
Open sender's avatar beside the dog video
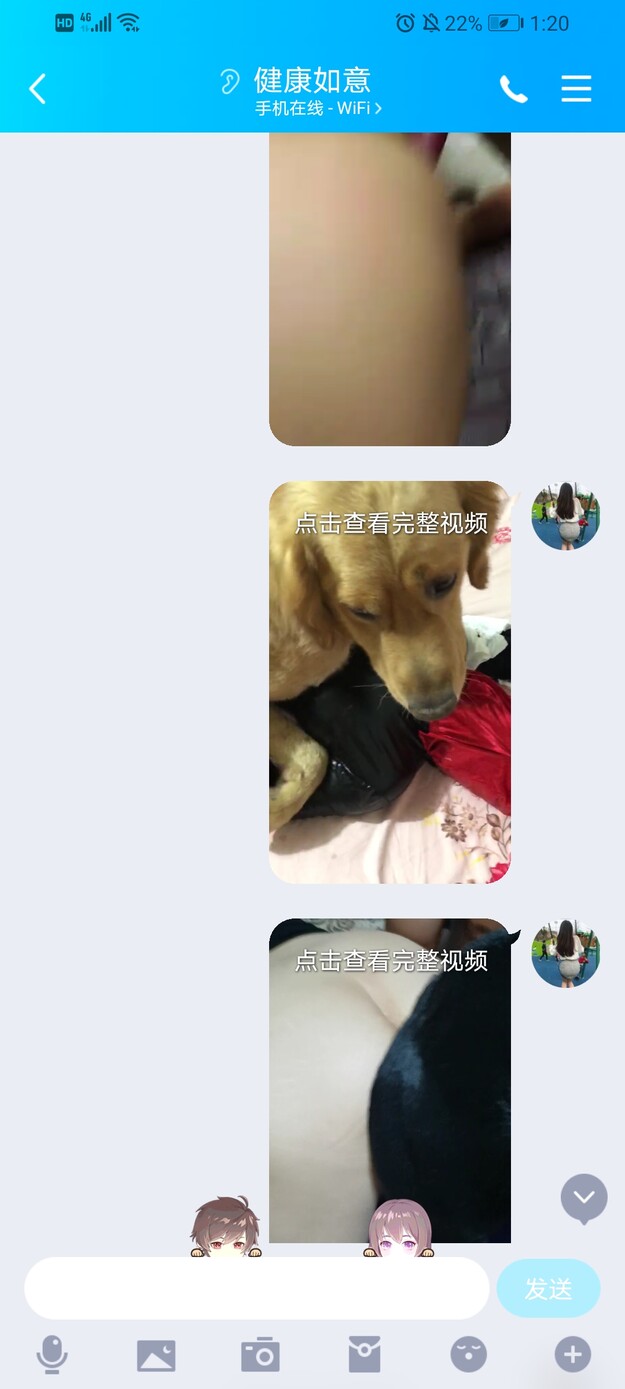[565, 516]
